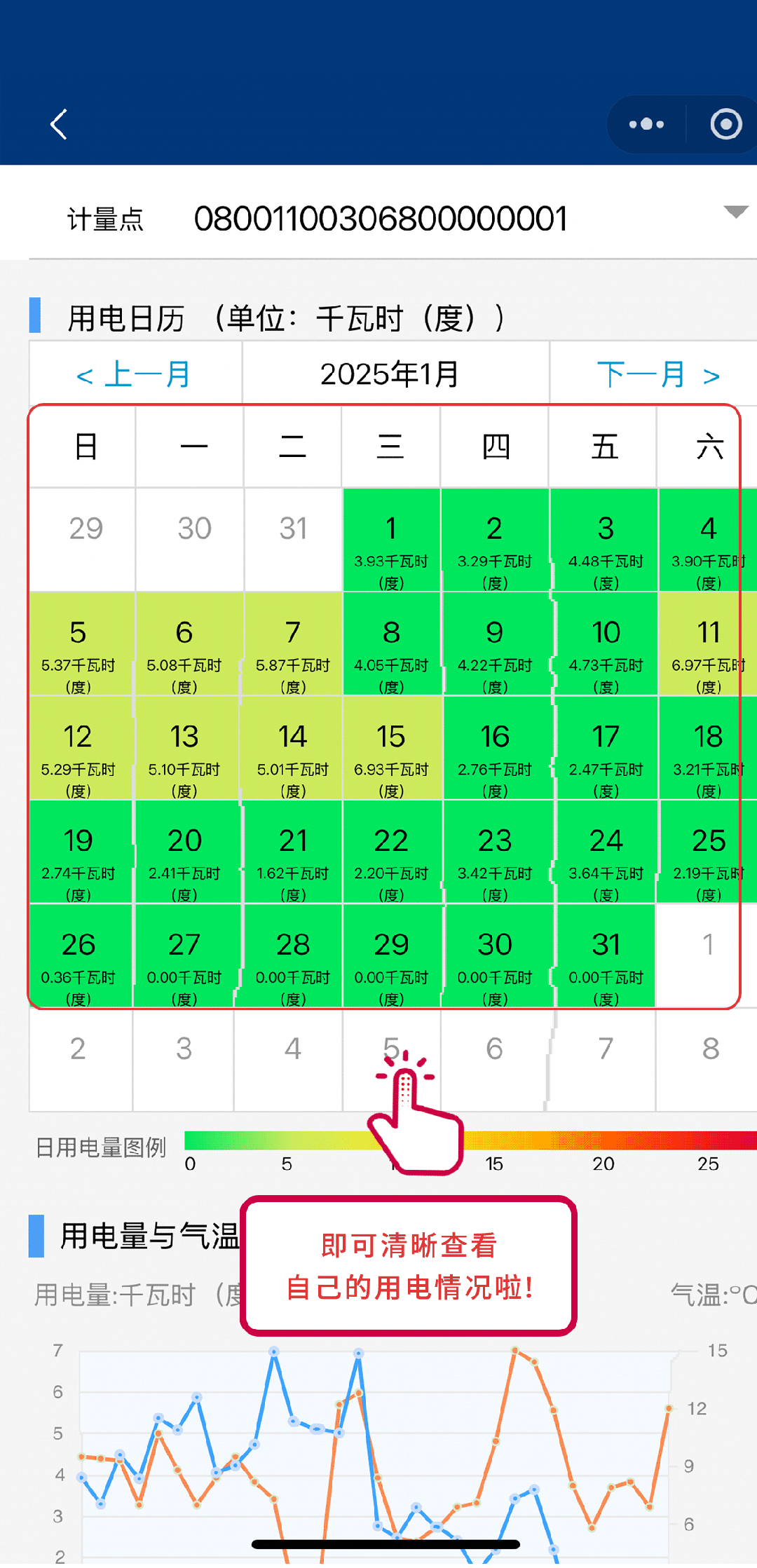Screen dimensions: 757x1568
Task: Go back using the top-left arrow
Action: tap(60, 125)
